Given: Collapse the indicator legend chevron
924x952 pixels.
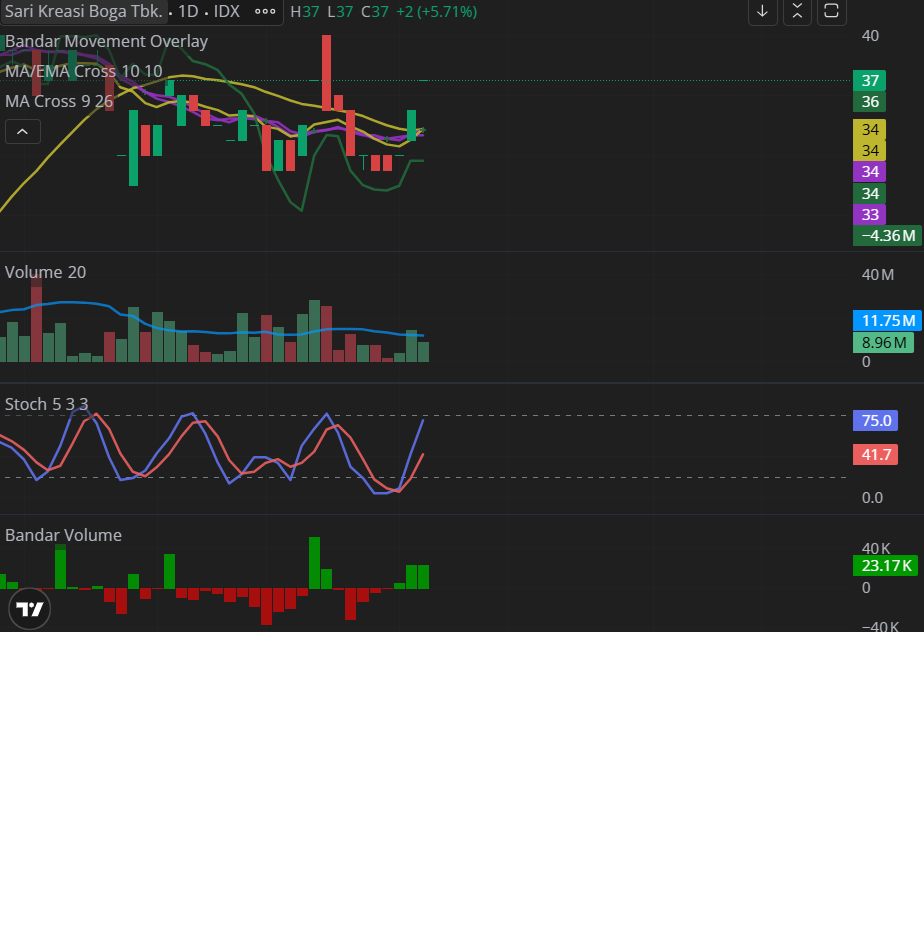Looking at the screenshot, I should (23, 131).
